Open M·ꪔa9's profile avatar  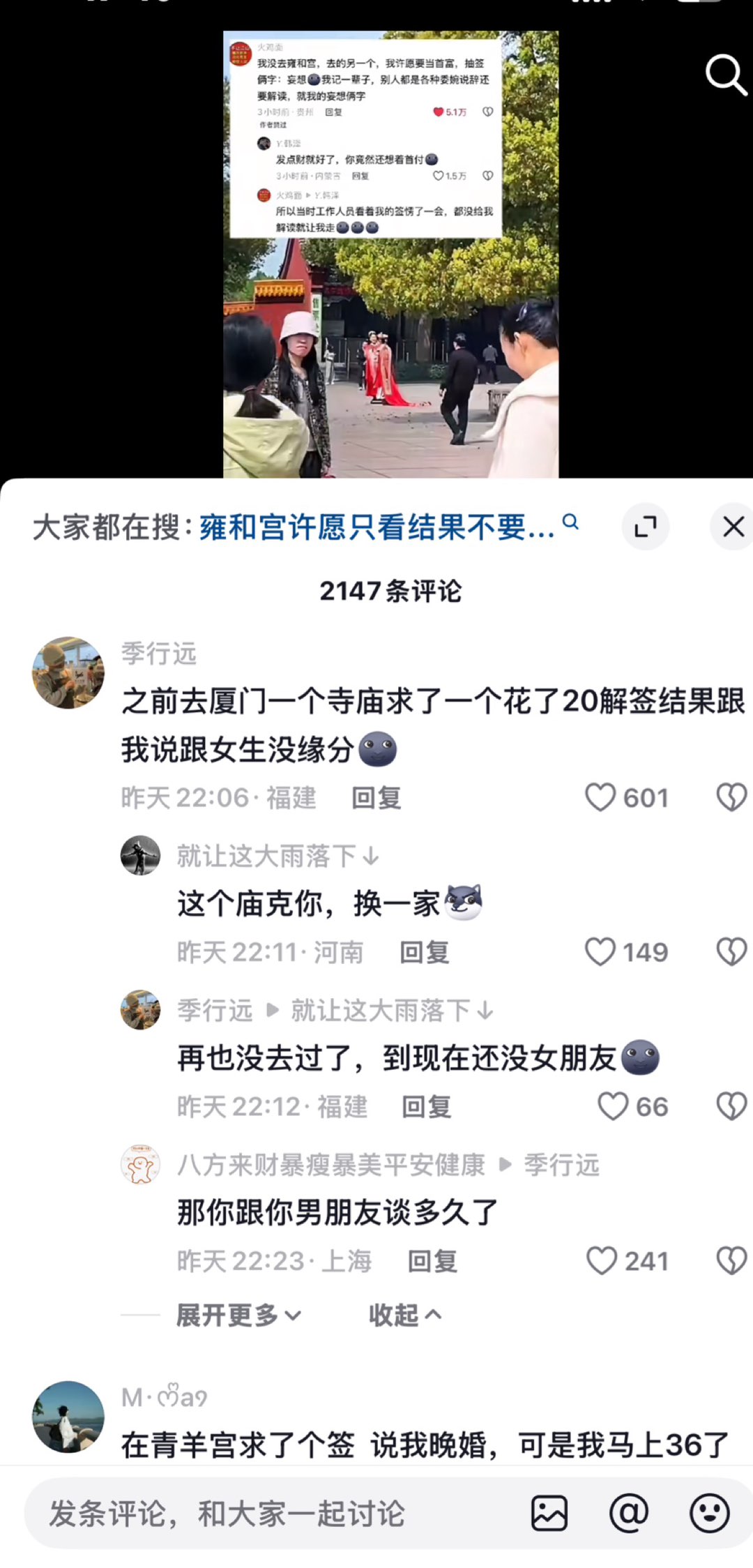[x=68, y=1417]
